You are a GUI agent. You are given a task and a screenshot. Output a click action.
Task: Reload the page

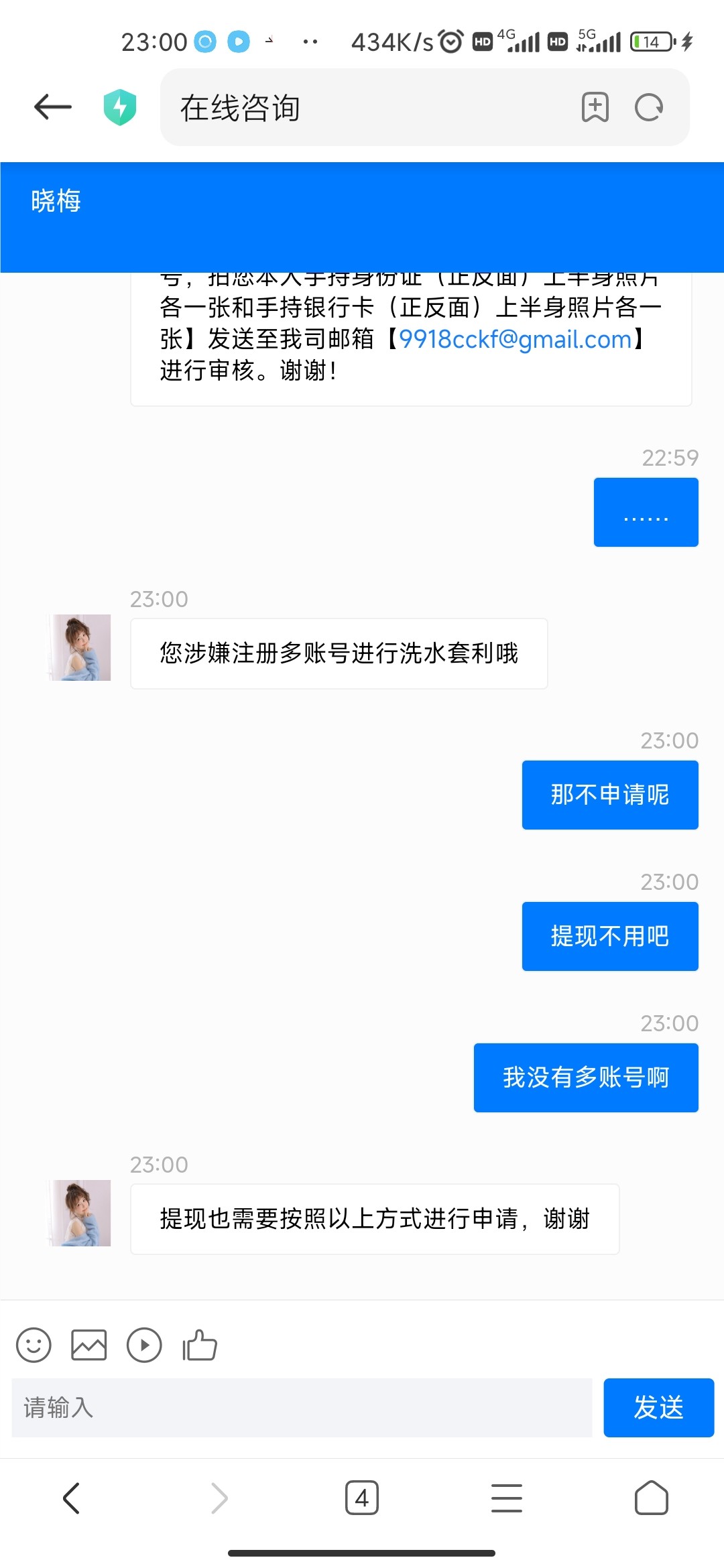coord(649,107)
